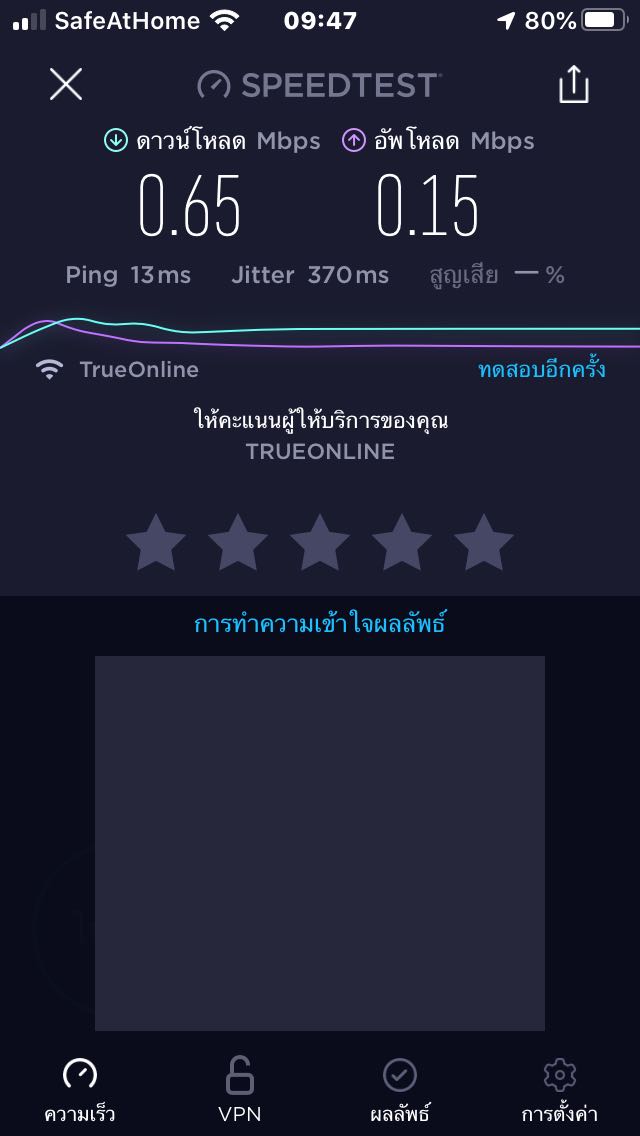Open the VPN tab
The image size is (640, 1136).
pos(240,1088)
